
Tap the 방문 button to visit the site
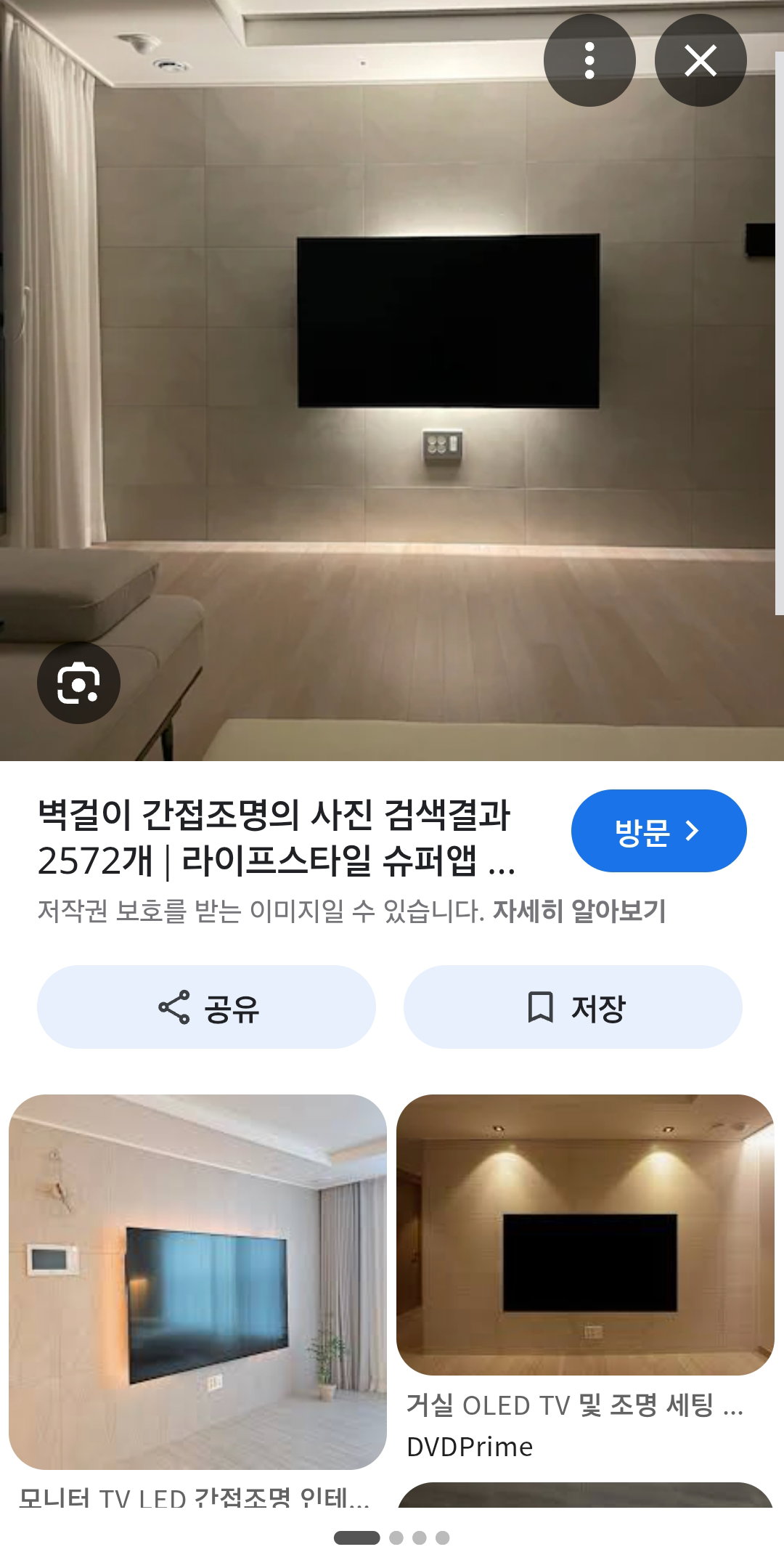[658, 831]
